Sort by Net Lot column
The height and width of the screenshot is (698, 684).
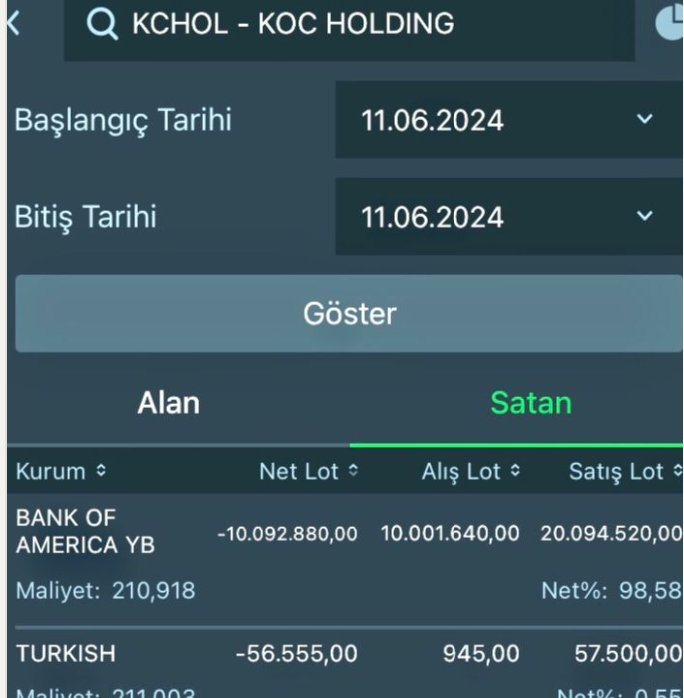(x=308, y=471)
